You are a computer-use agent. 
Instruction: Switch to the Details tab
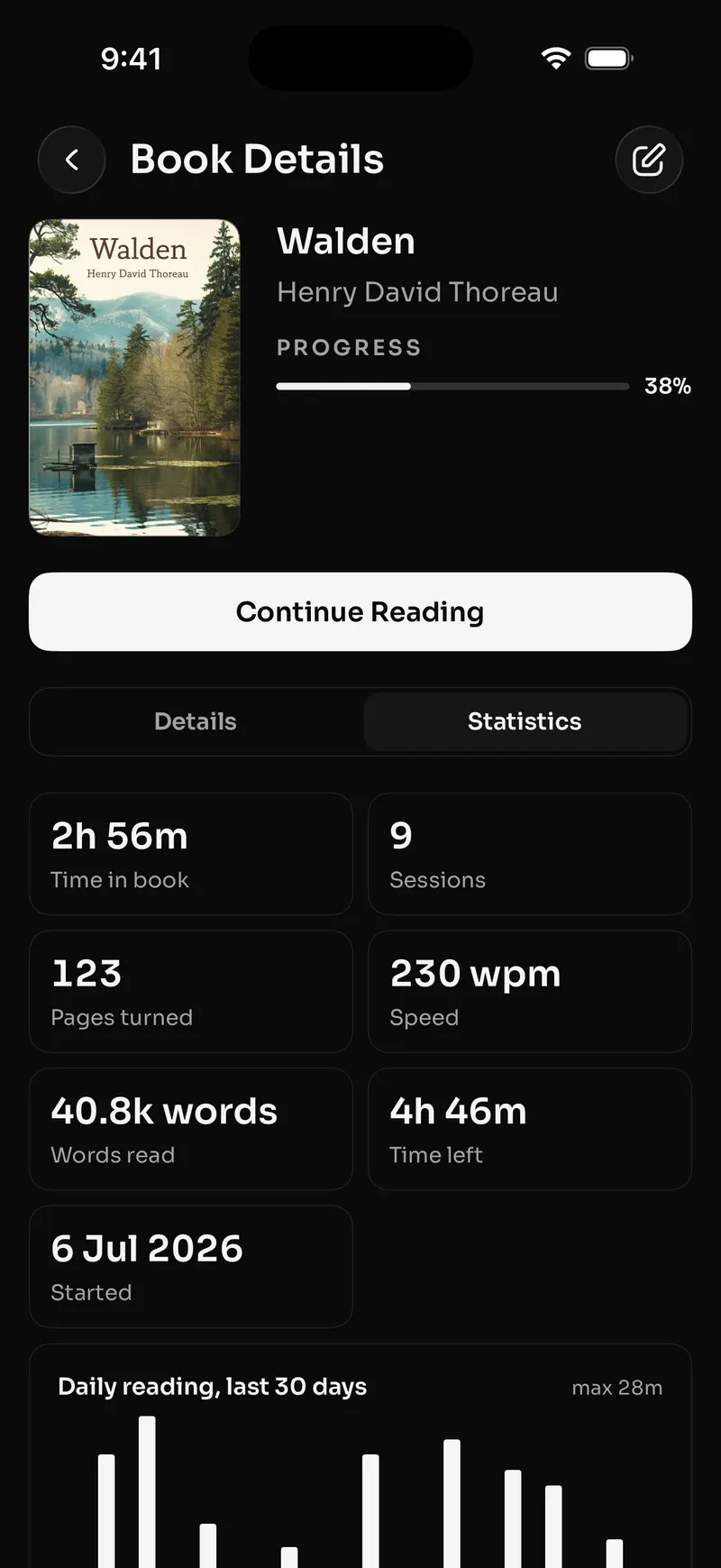(196, 721)
